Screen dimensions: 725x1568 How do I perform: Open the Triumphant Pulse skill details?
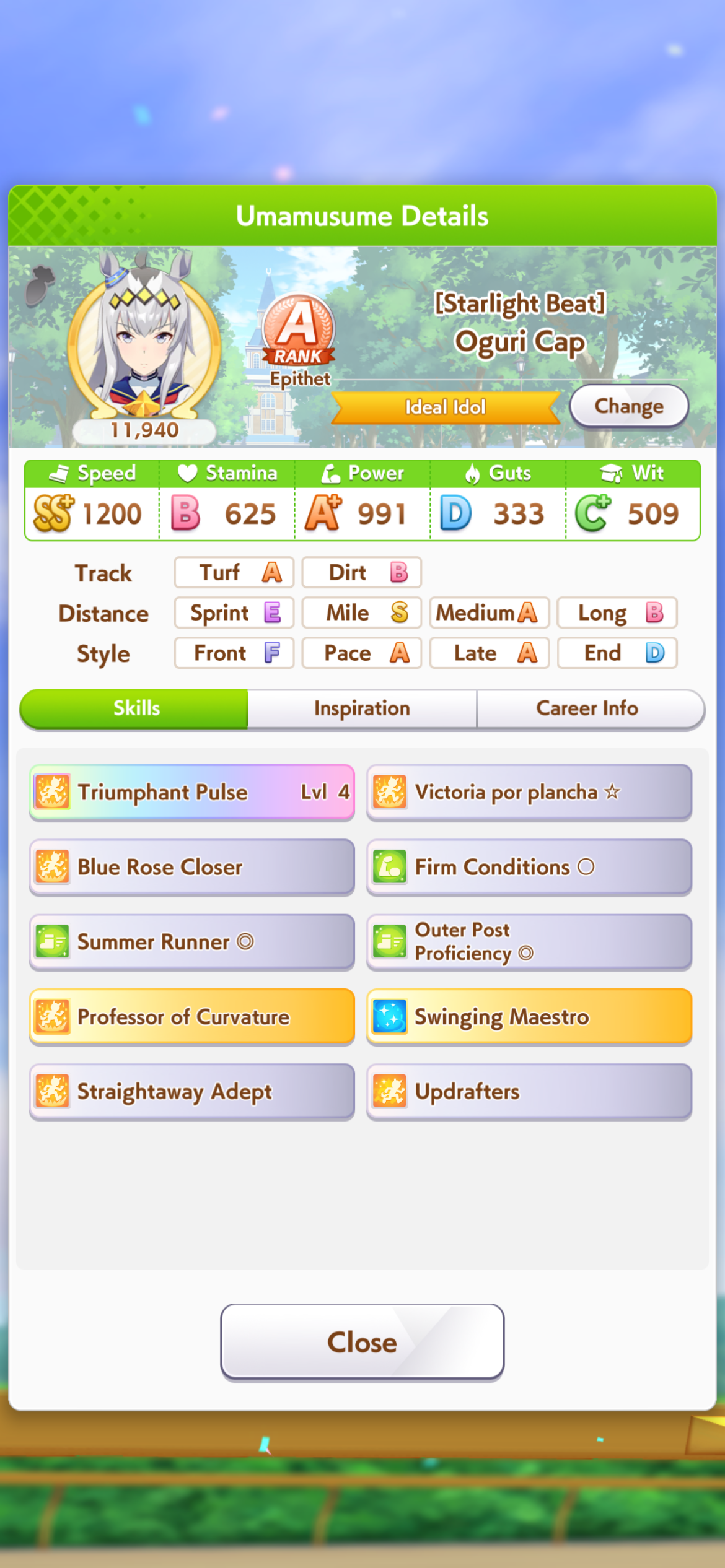191,792
